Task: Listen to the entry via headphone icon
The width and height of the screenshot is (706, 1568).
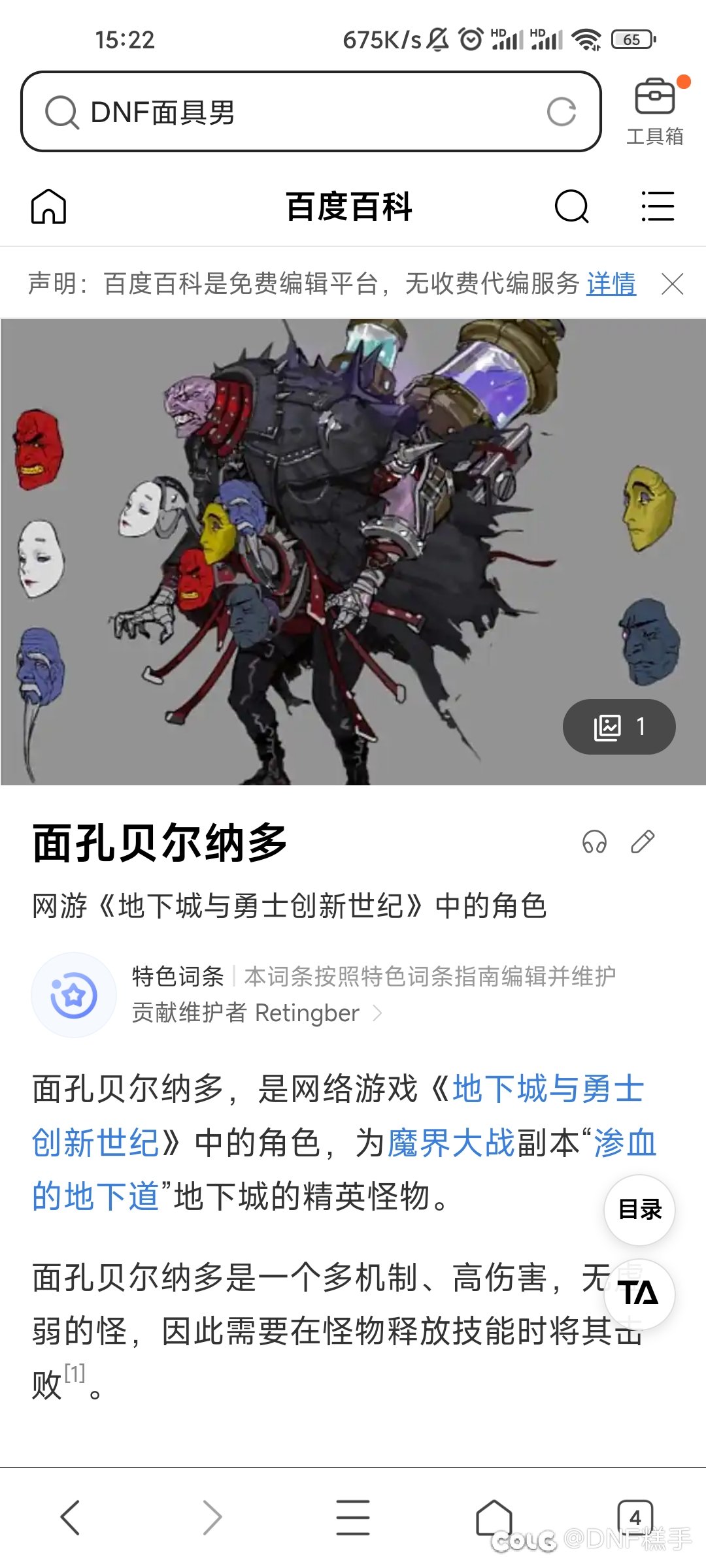Action: (594, 842)
